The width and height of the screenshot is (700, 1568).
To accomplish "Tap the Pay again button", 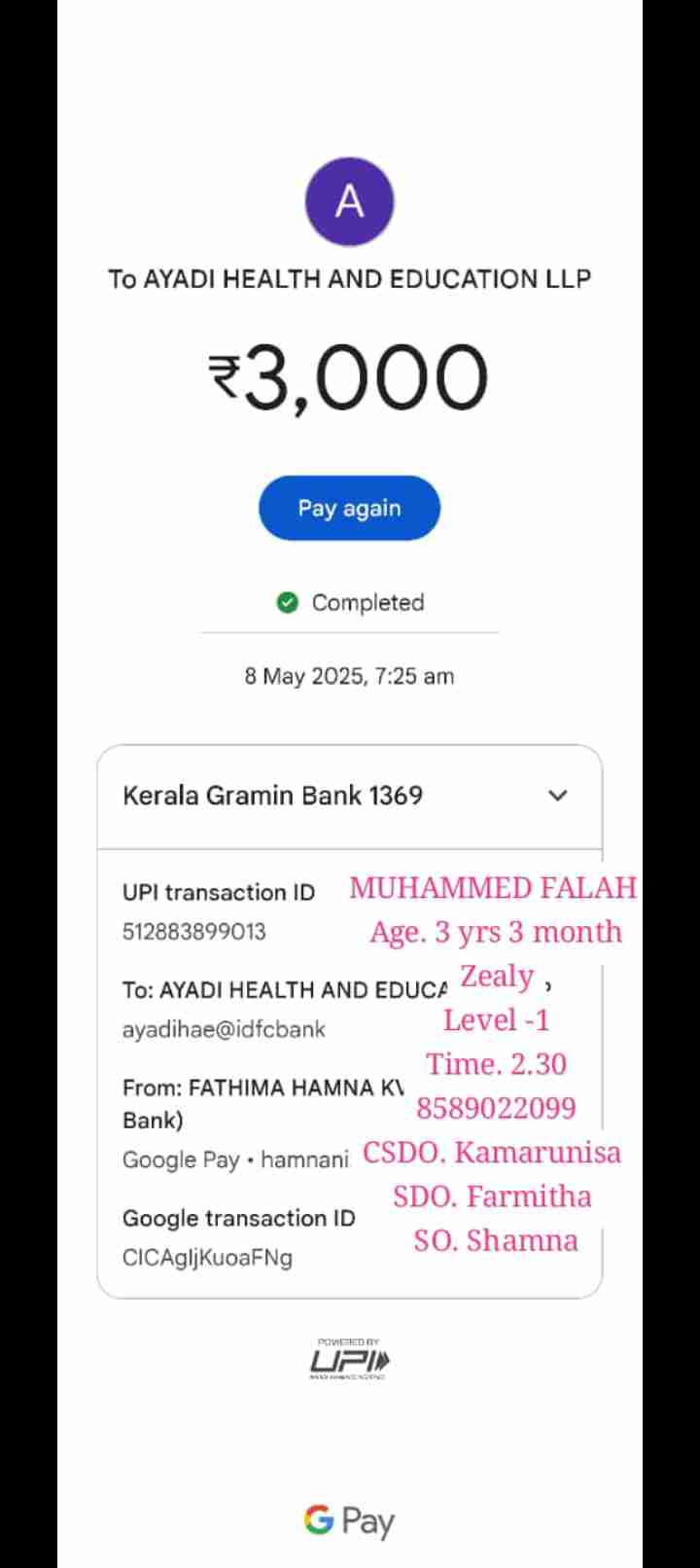I will click(349, 508).
